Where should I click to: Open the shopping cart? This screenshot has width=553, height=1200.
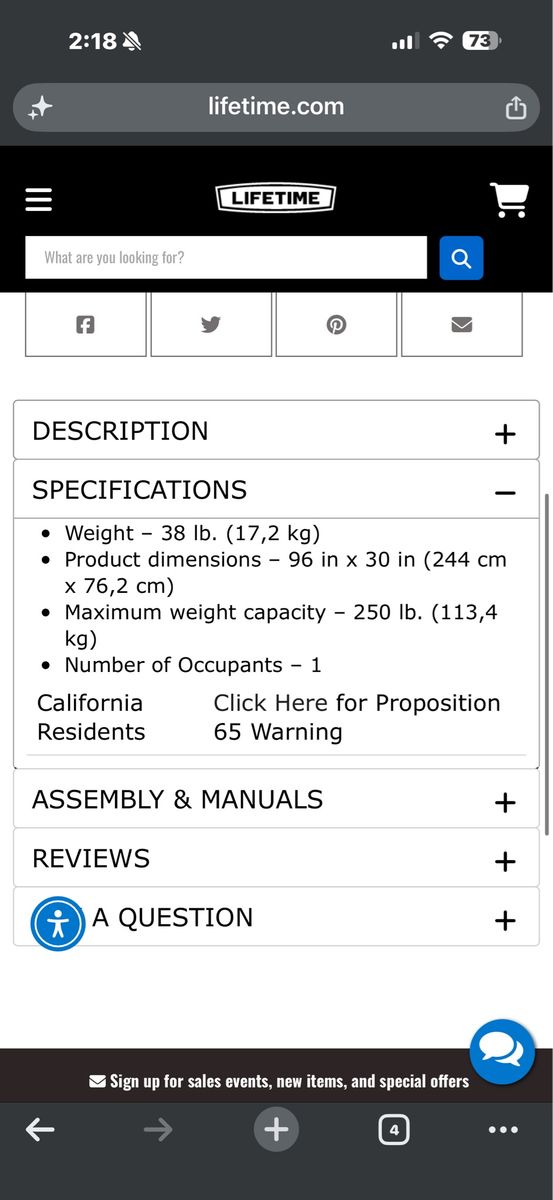point(510,199)
